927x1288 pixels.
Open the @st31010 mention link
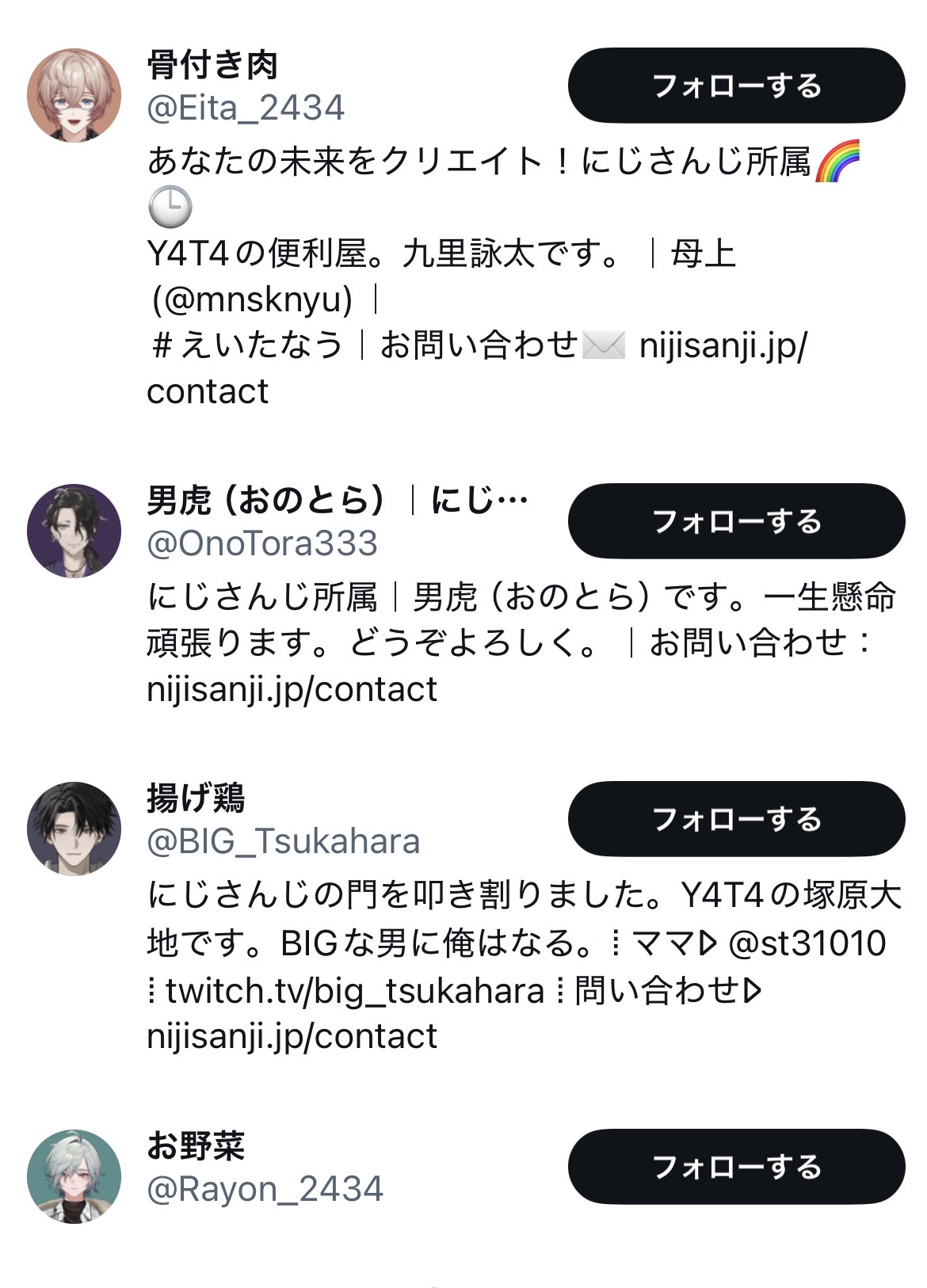pyautogui.click(x=807, y=943)
